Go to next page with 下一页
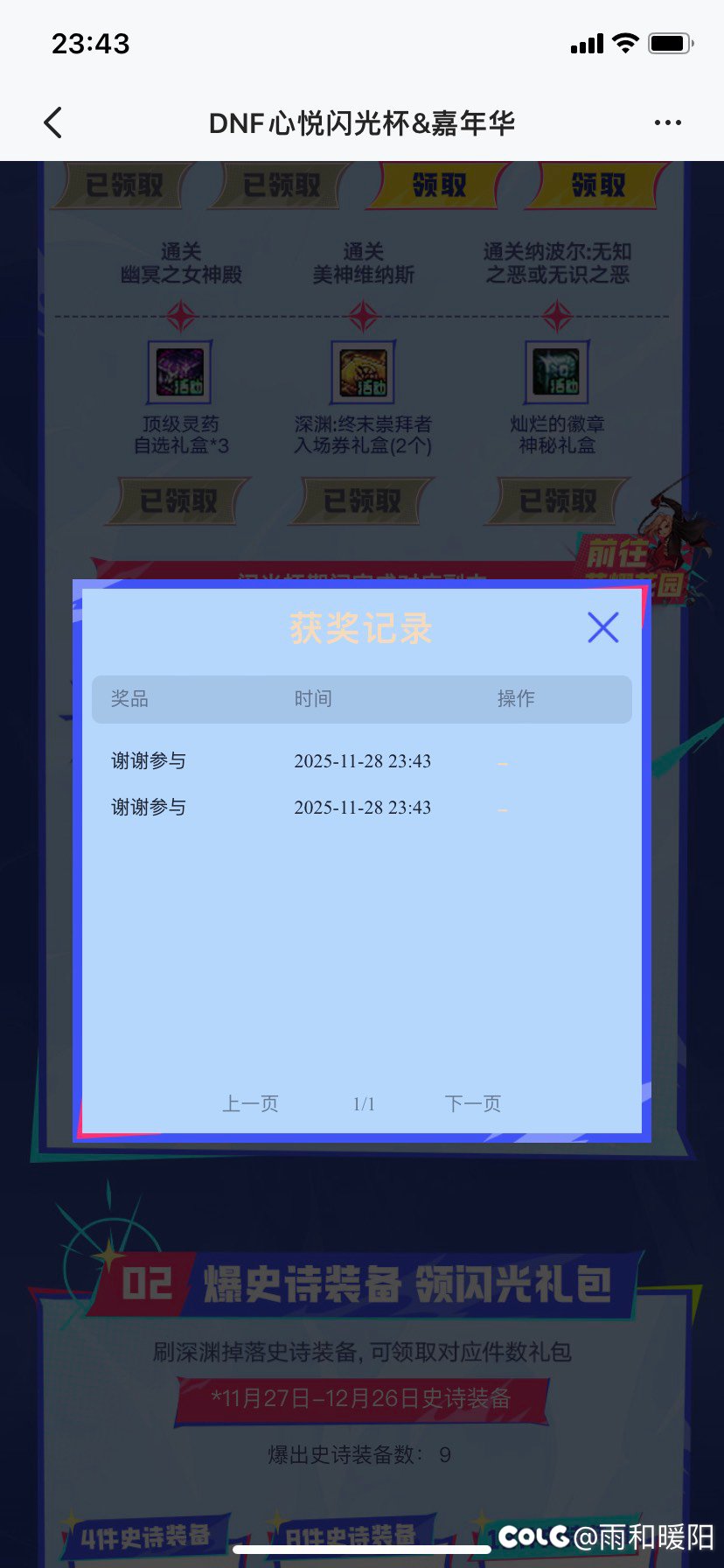This screenshot has width=724, height=1568. [x=473, y=1103]
